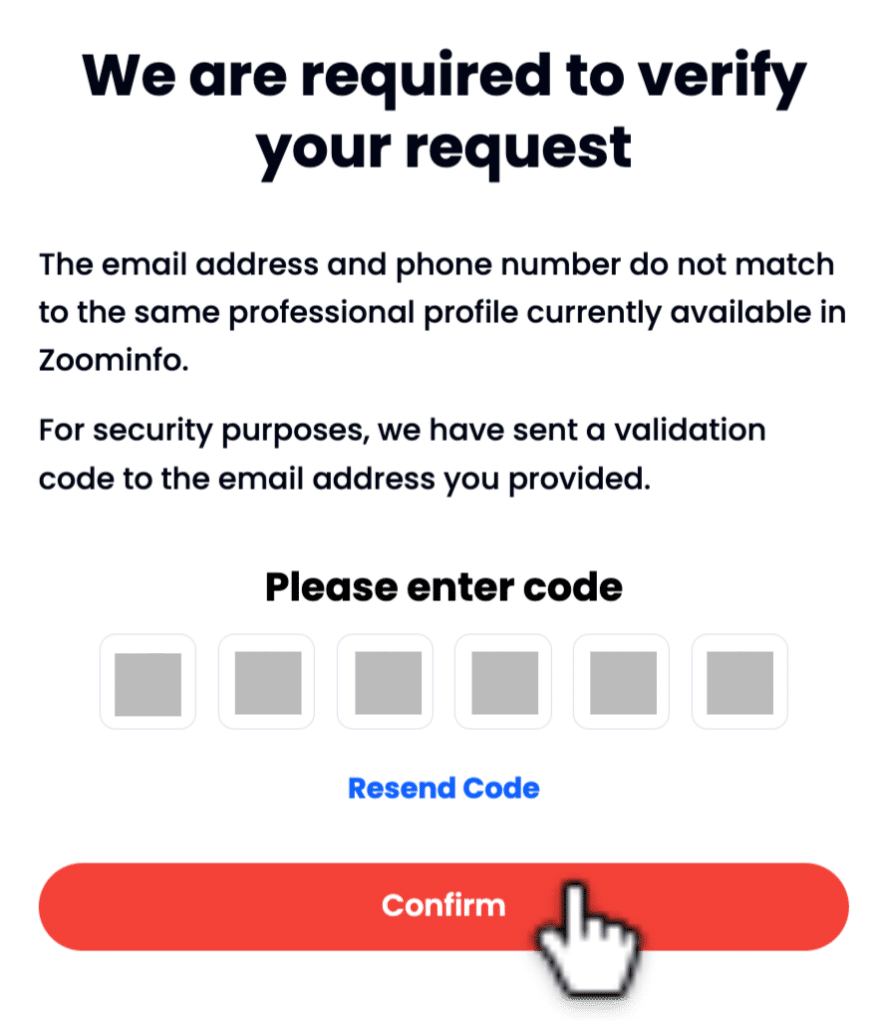Tap the sixth and last code digit box
Image resolution: width=882 pixels, height=1024 pixels.
[740, 682]
